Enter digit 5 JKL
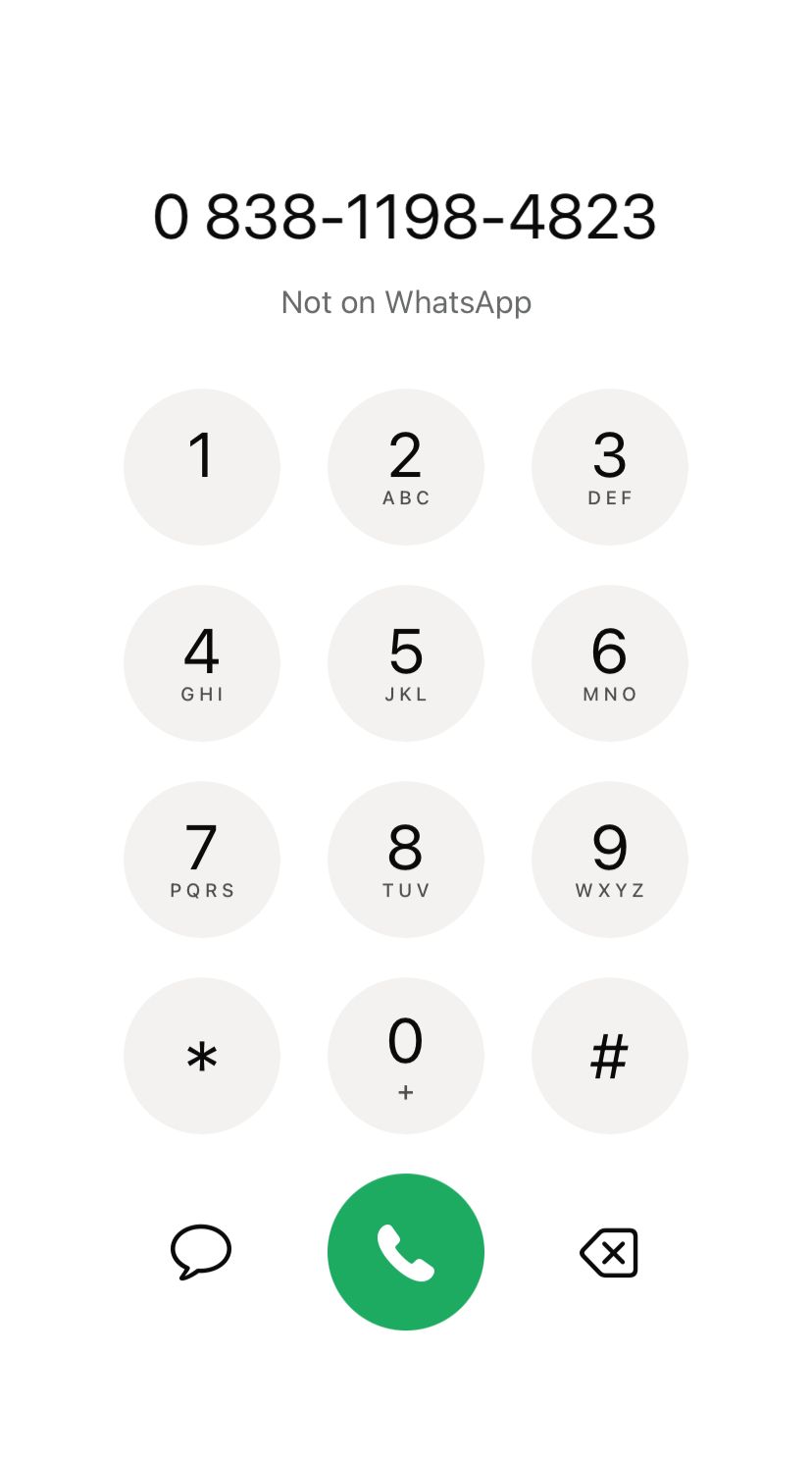 click(406, 663)
